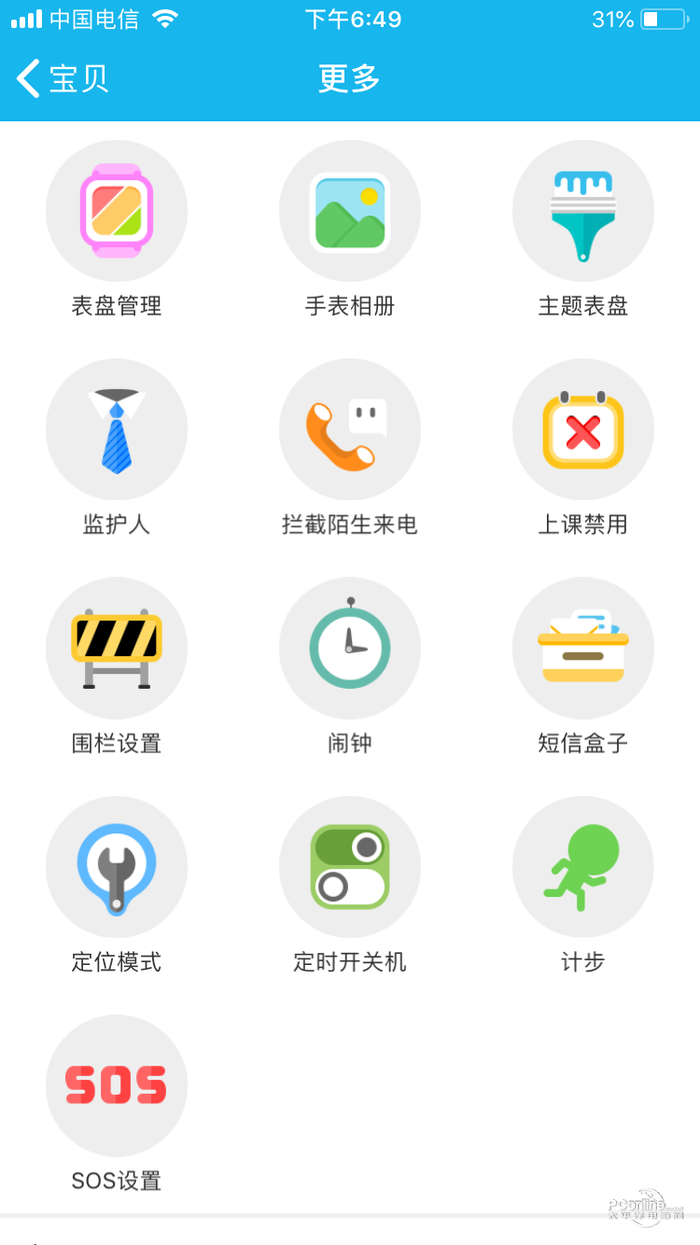Open the 闹钟 alarm clock
Viewport: 700px width, 1245px height.
(349, 648)
